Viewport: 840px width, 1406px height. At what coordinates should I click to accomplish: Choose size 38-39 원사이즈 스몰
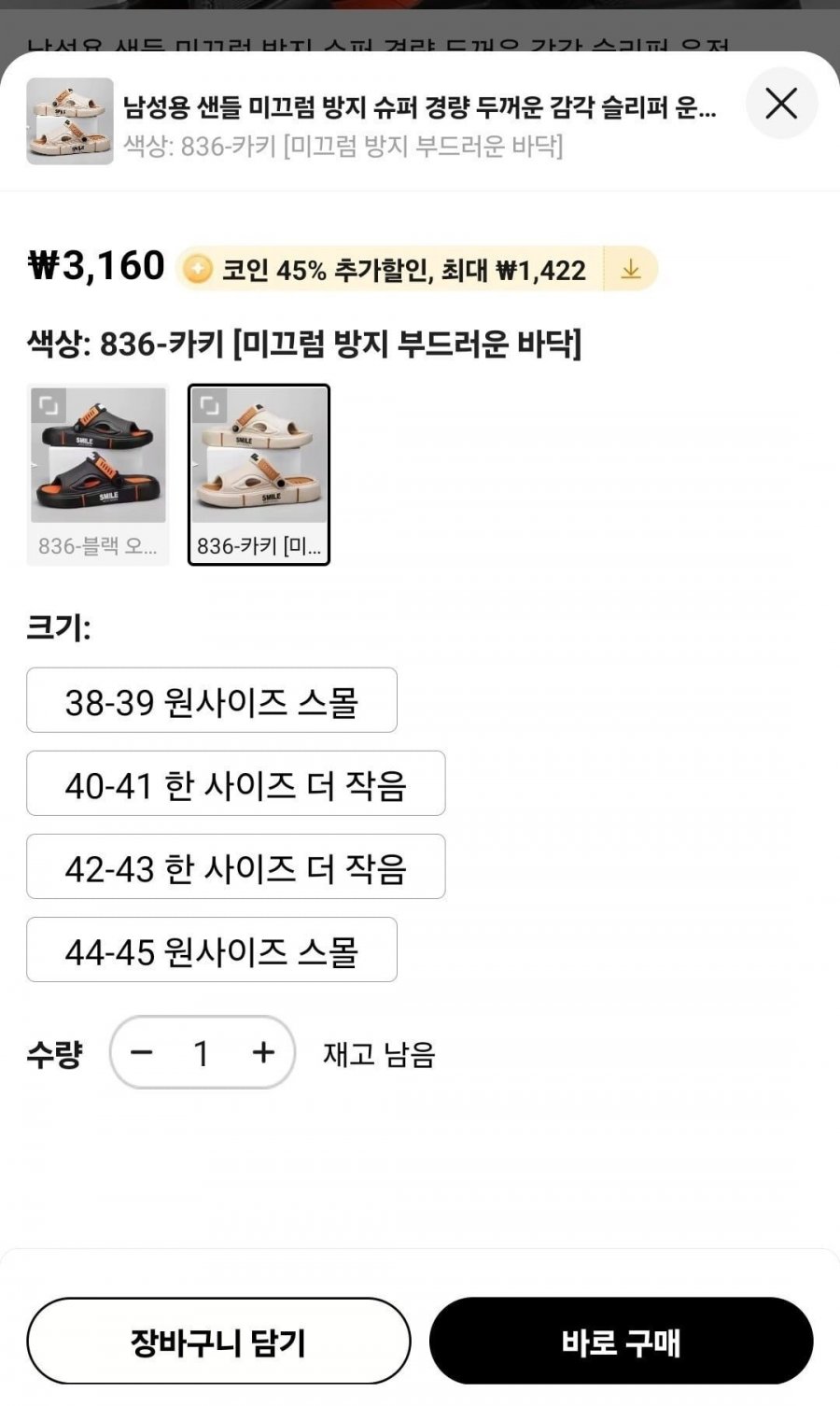coord(212,700)
